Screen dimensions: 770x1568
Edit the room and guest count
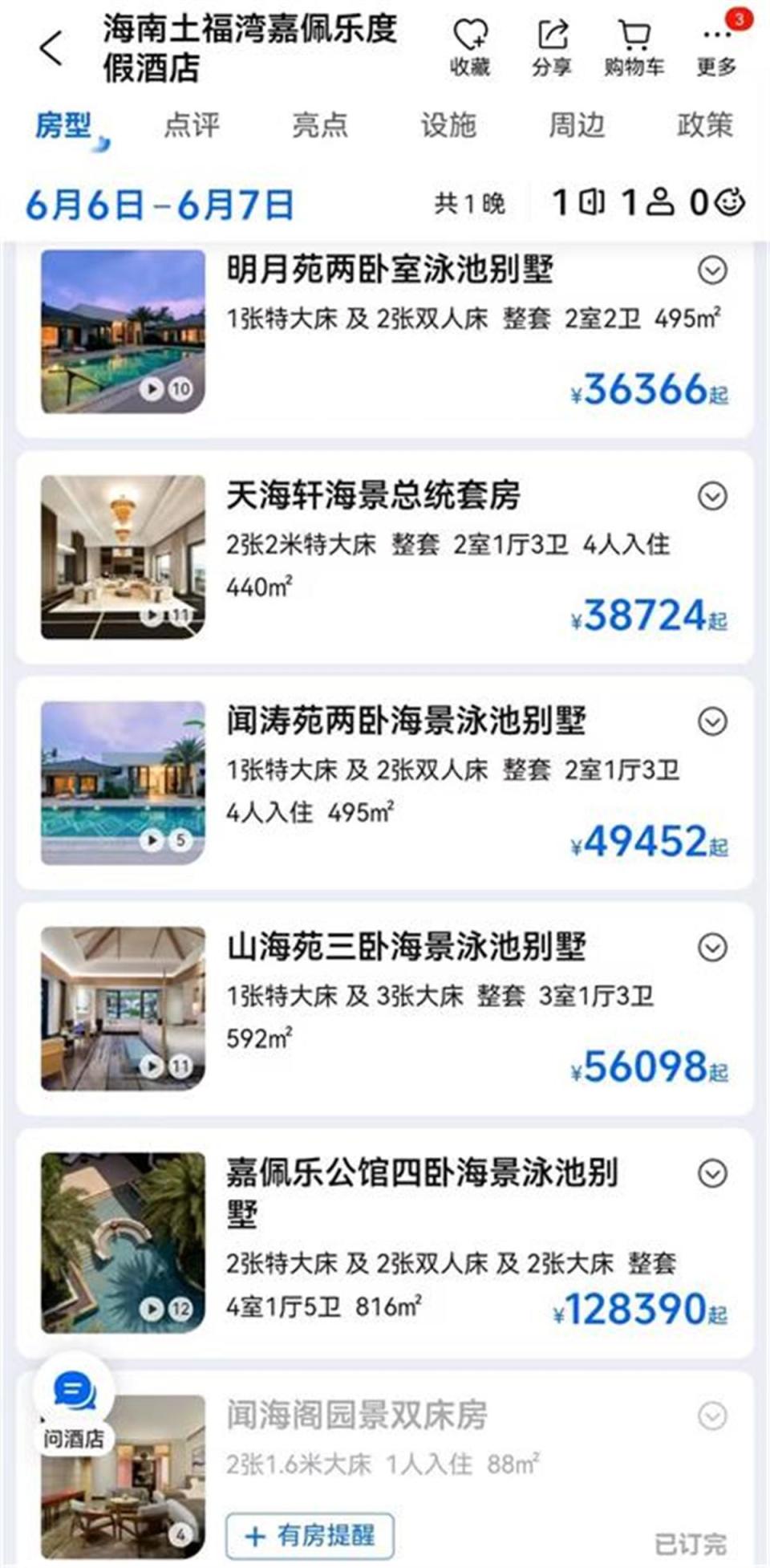[648, 203]
